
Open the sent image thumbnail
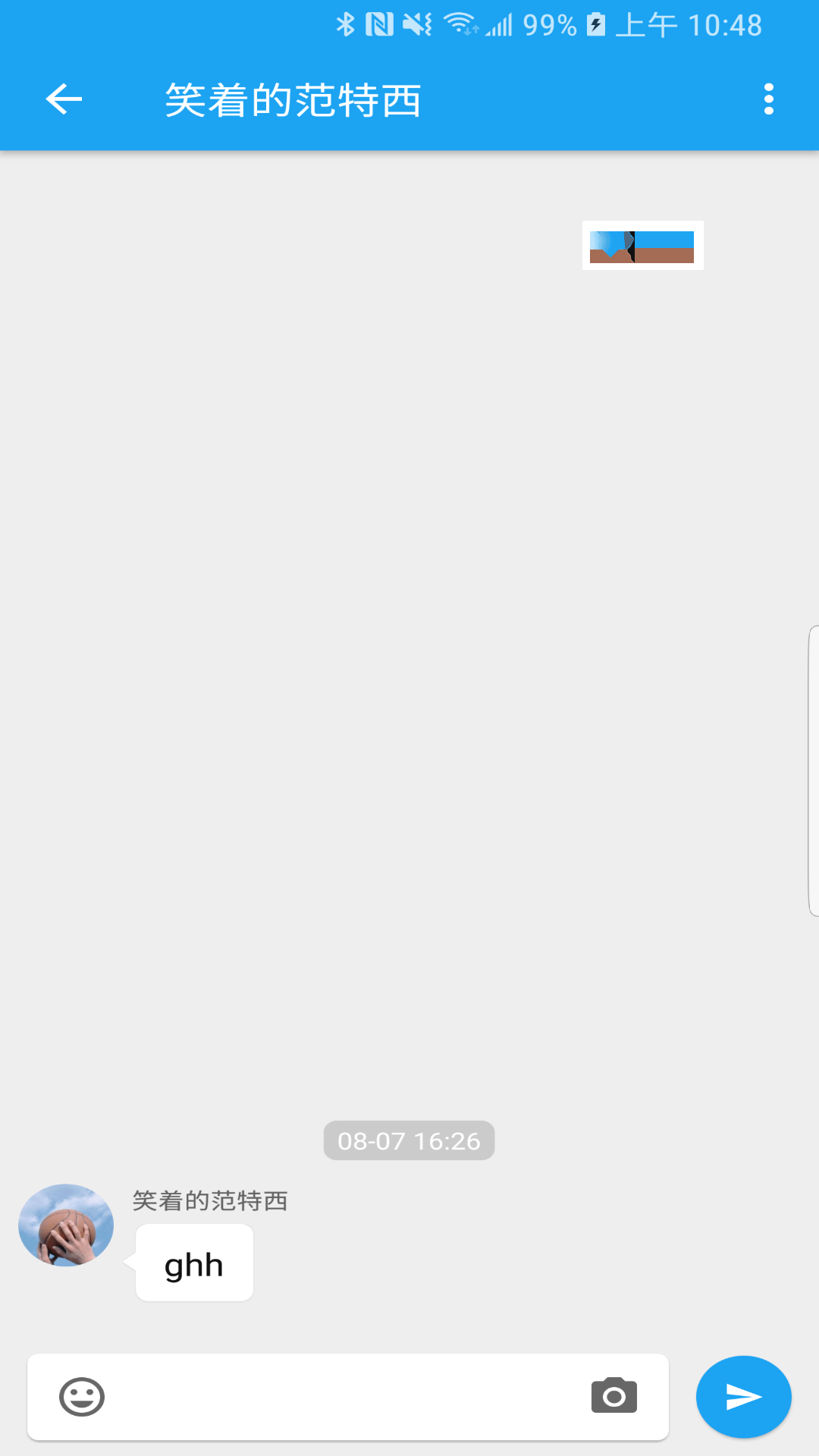642,245
